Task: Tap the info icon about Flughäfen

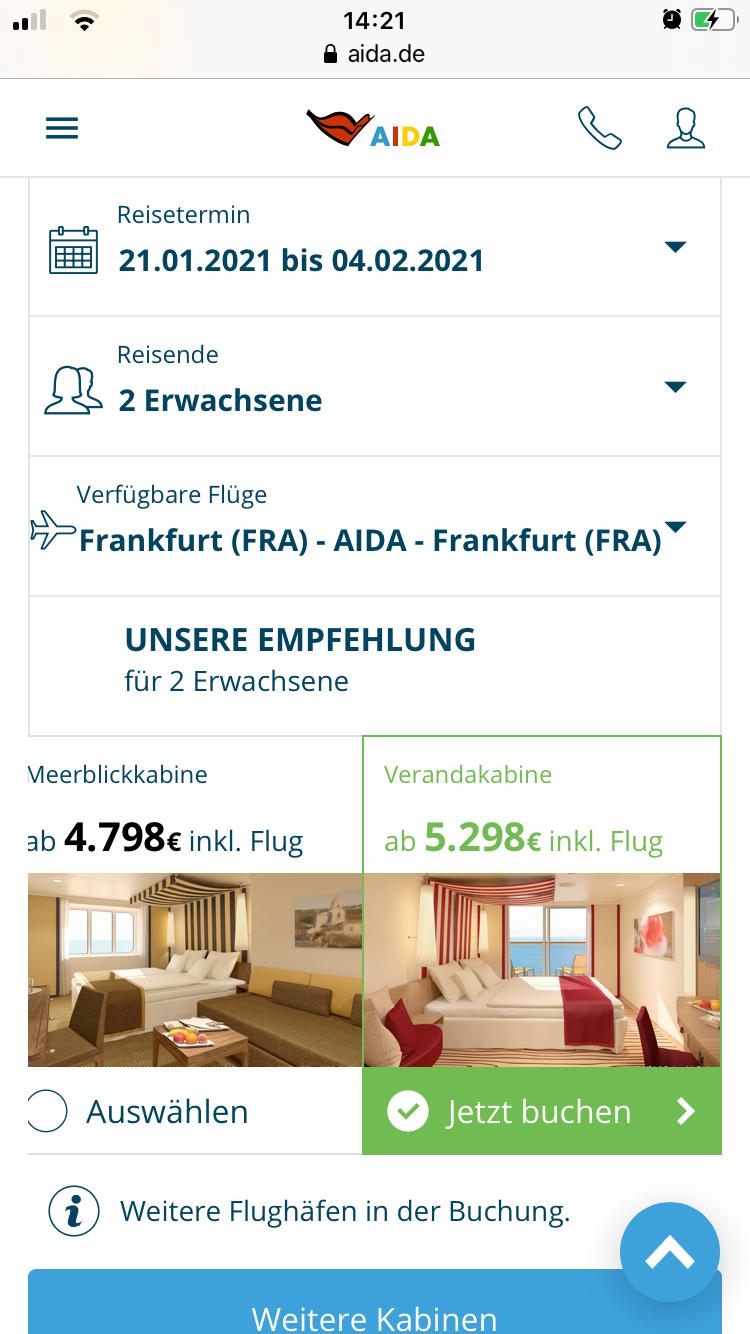Action: point(74,1212)
